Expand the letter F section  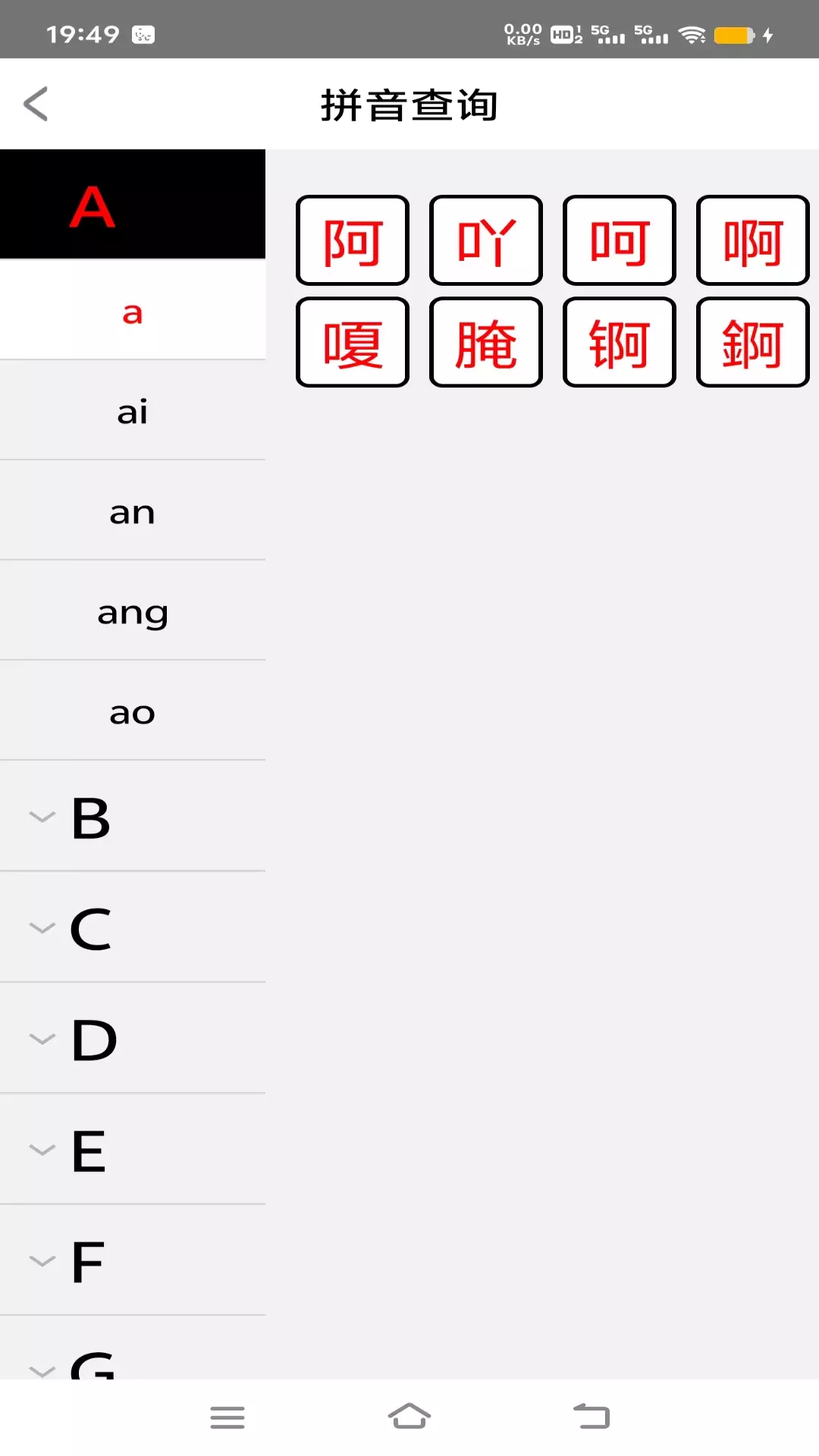(133, 1260)
